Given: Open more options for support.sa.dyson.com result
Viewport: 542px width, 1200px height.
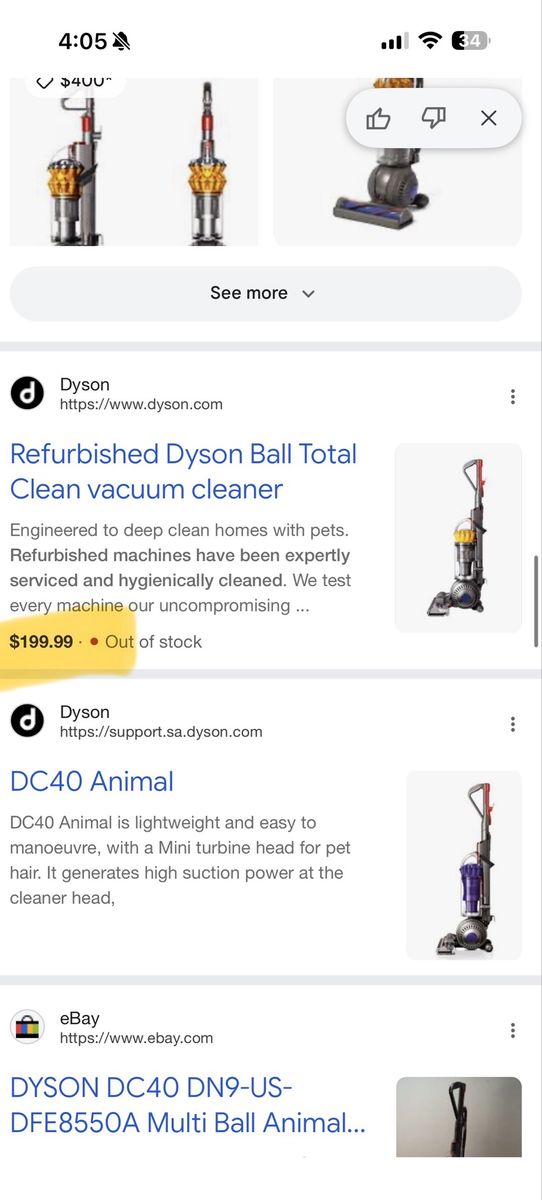Looking at the screenshot, I should pos(512,724).
